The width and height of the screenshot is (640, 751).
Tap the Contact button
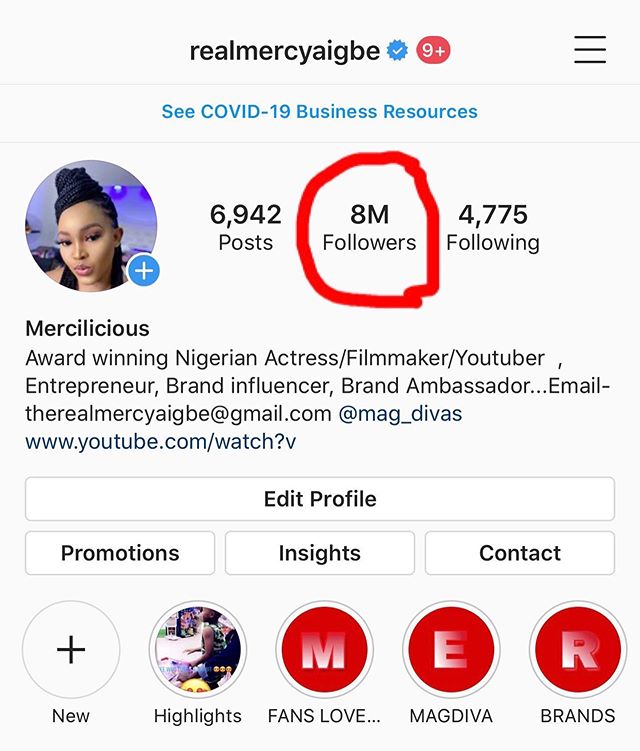(x=520, y=553)
